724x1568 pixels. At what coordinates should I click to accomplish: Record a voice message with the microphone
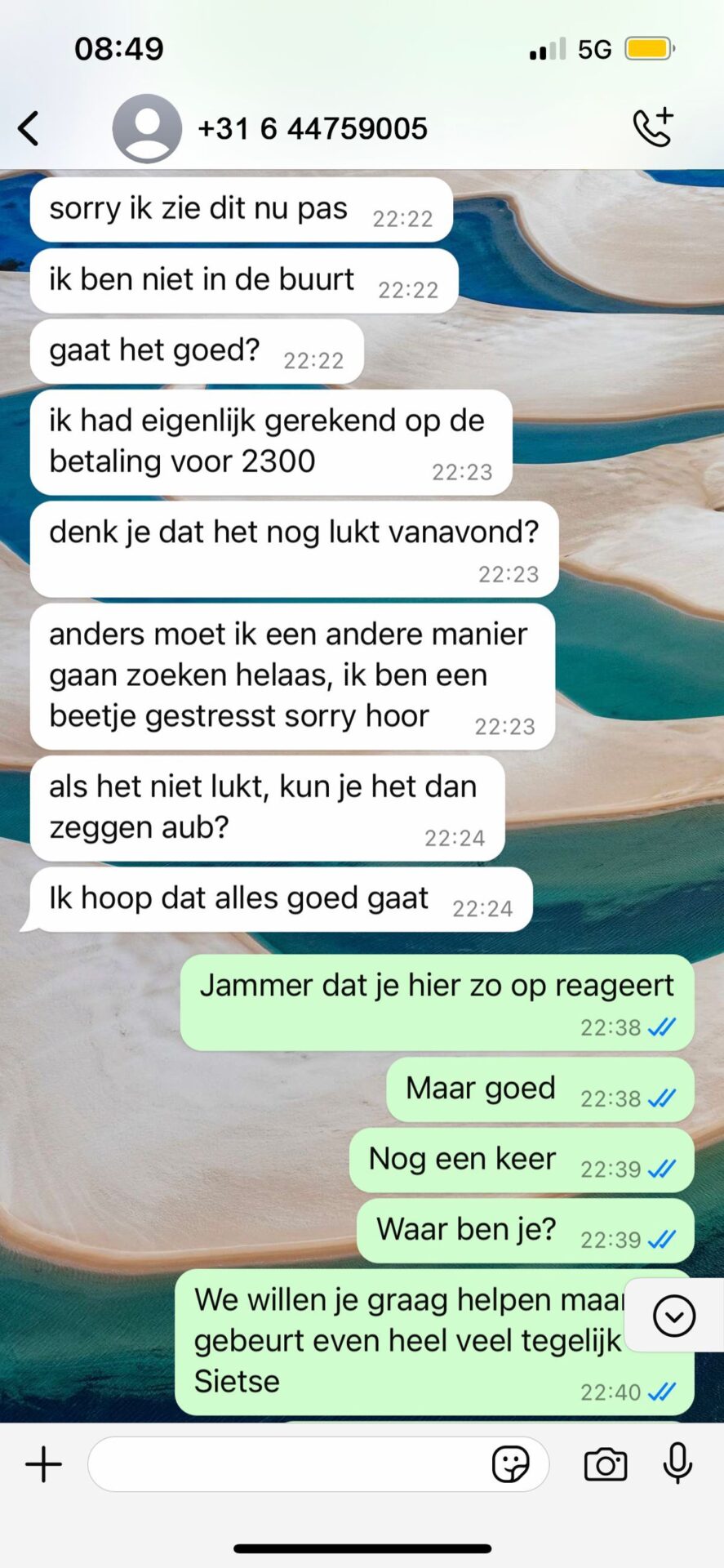(x=677, y=1463)
